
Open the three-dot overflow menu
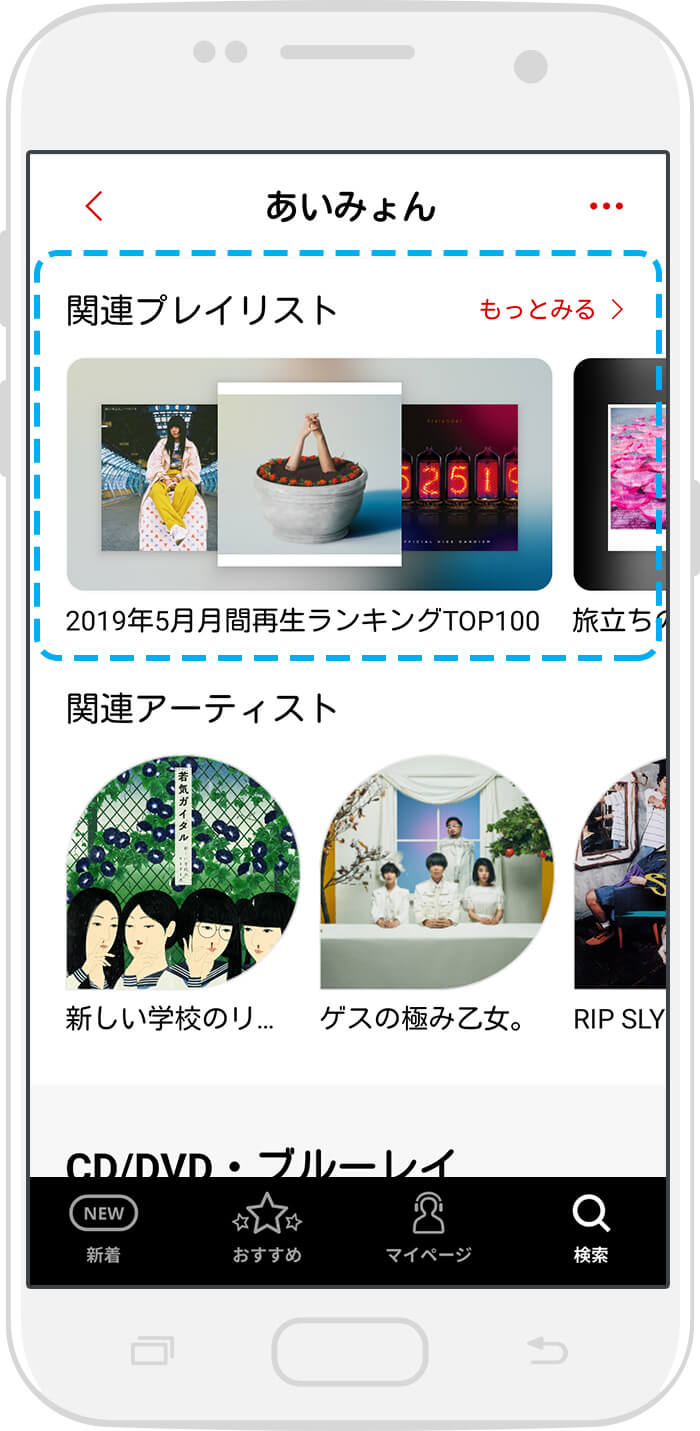pos(606,206)
